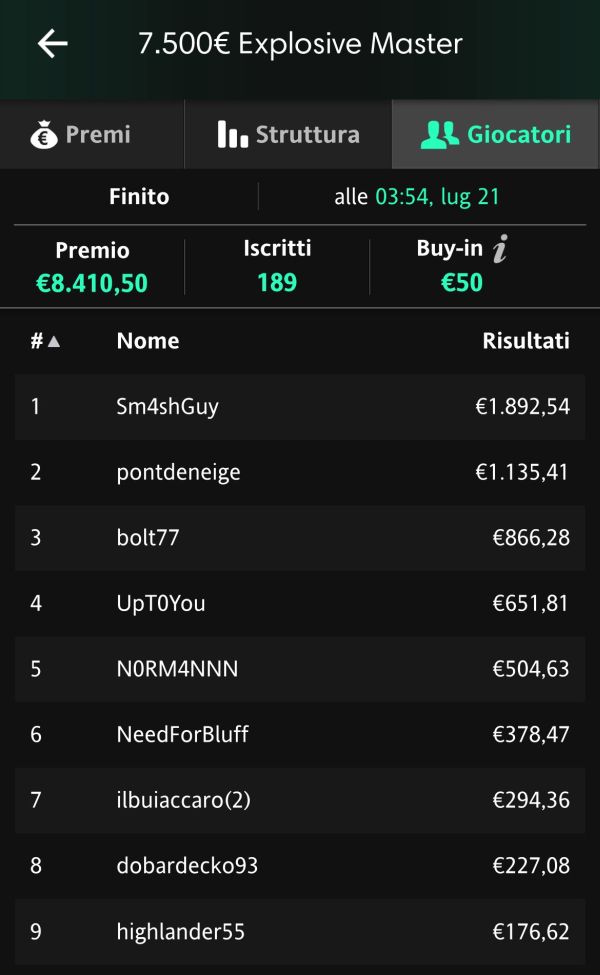Switch to the Struttura tab
Viewport: 600px width, 975px height.
pyautogui.click(x=288, y=134)
